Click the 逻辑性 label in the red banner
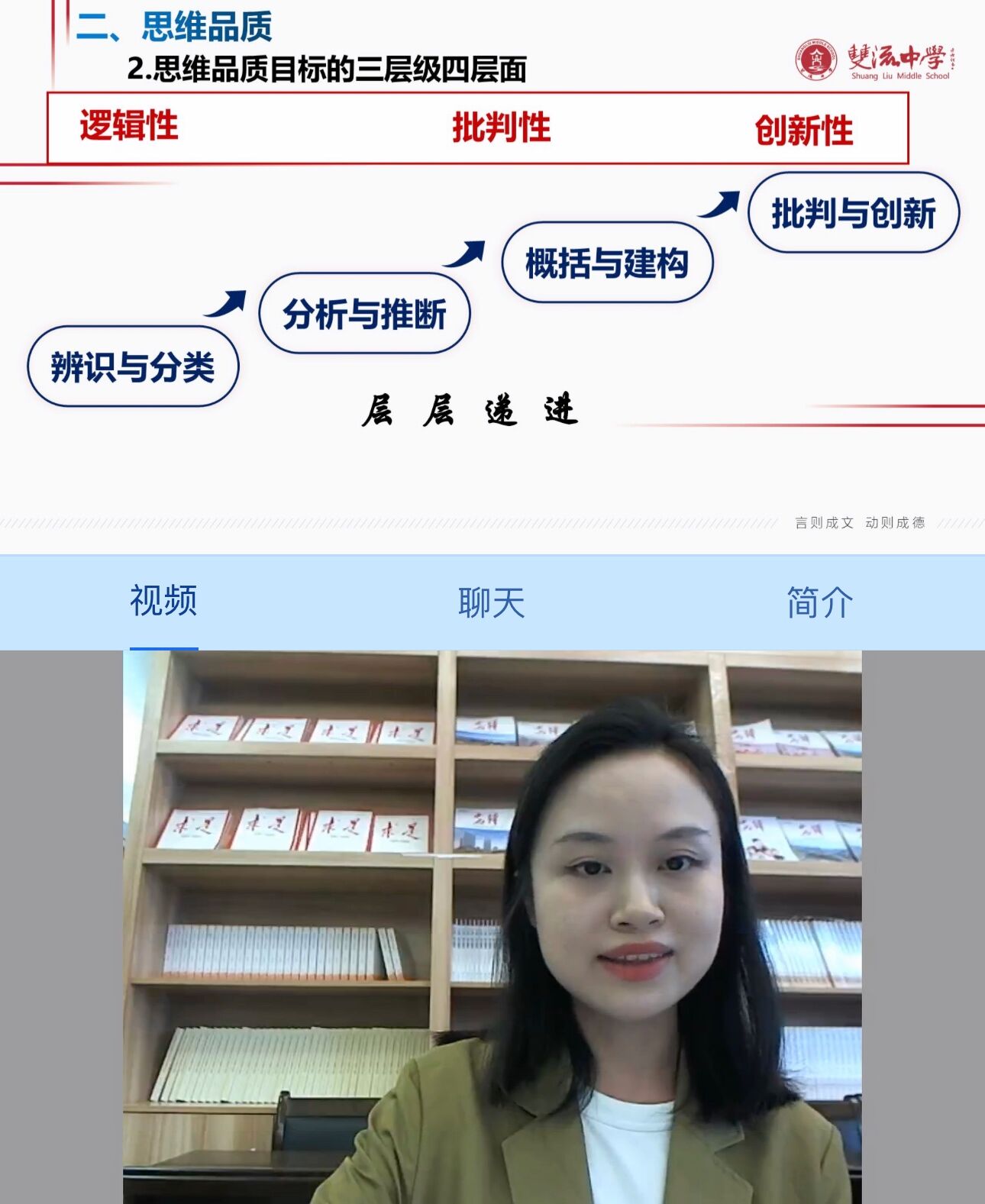The width and height of the screenshot is (985, 1204). (128, 129)
